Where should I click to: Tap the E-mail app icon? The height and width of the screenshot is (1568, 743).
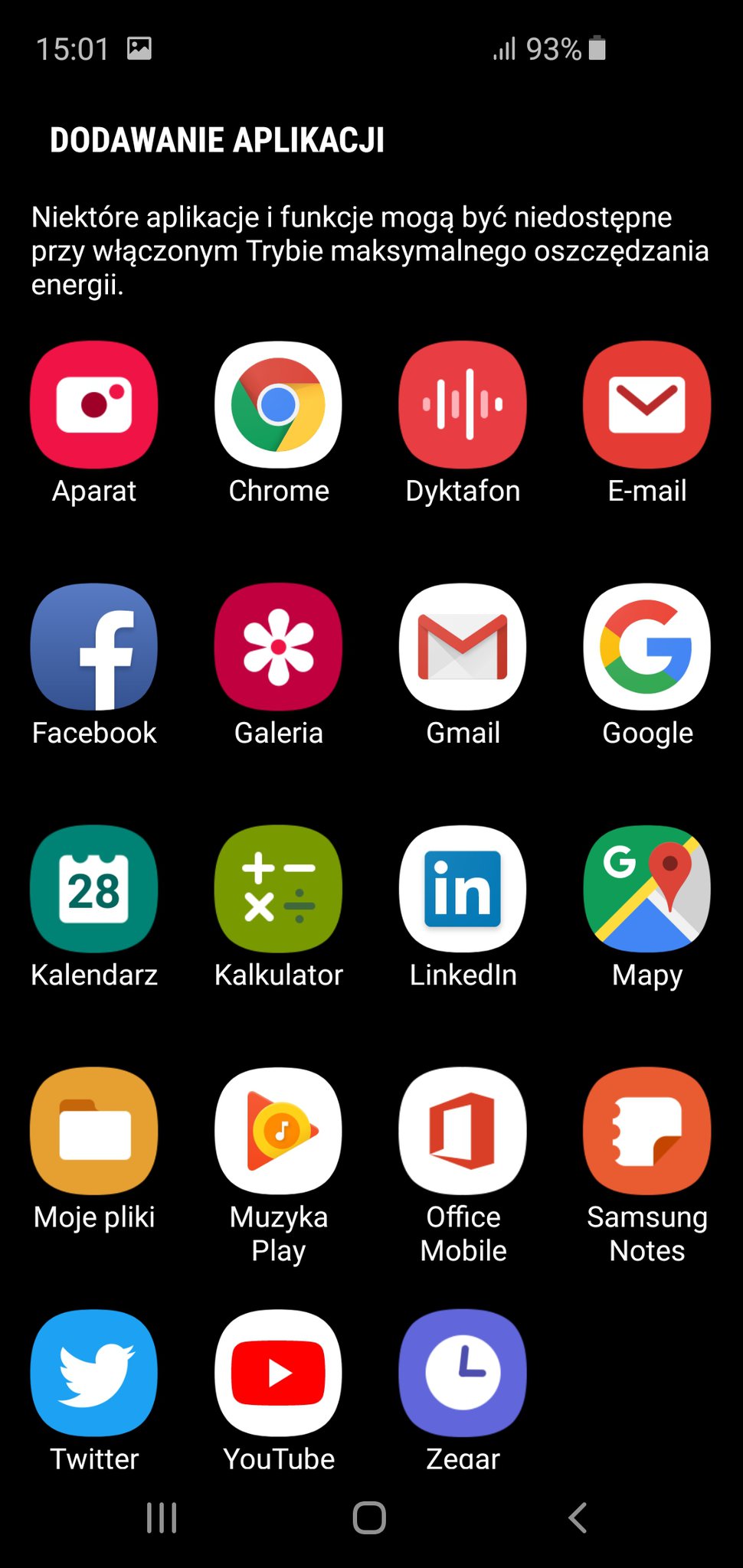pyautogui.click(x=647, y=405)
